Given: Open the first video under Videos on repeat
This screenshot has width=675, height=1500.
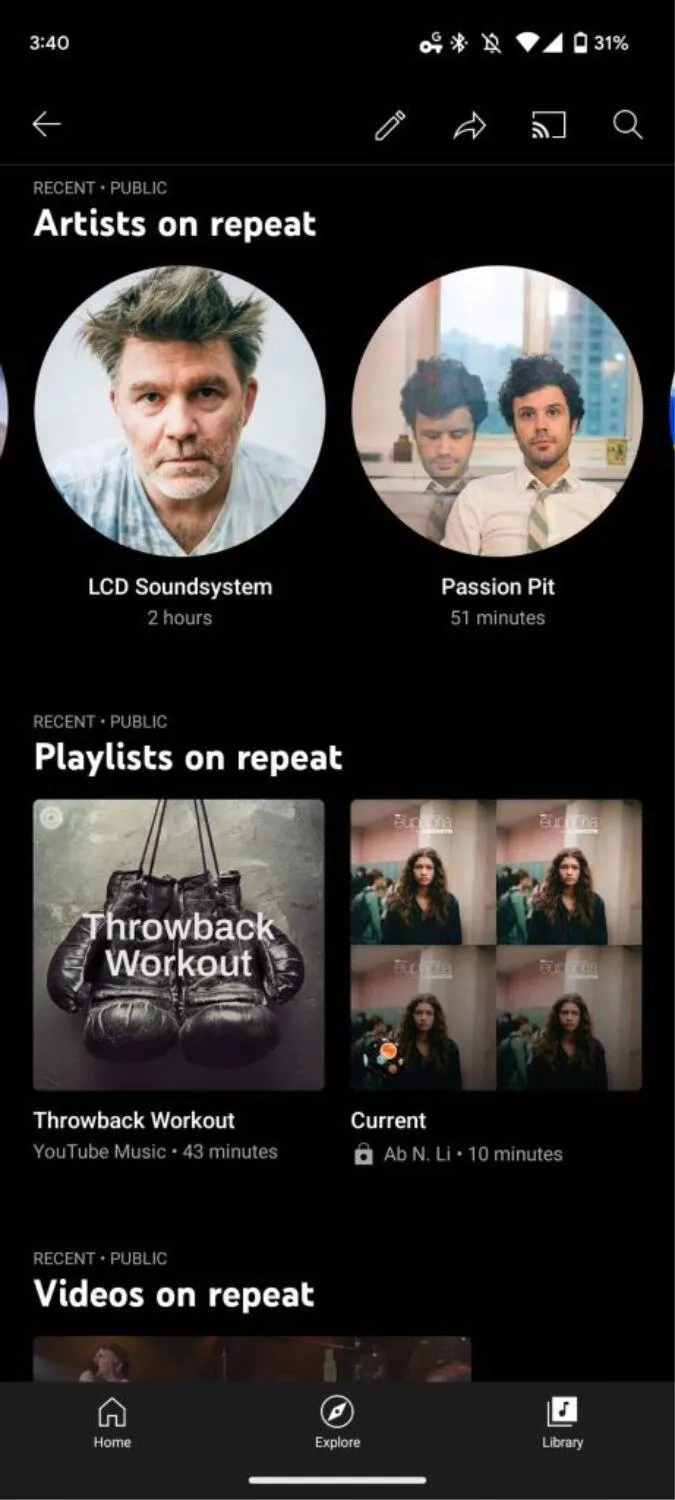Looking at the screenshot, I should 252,1359.
